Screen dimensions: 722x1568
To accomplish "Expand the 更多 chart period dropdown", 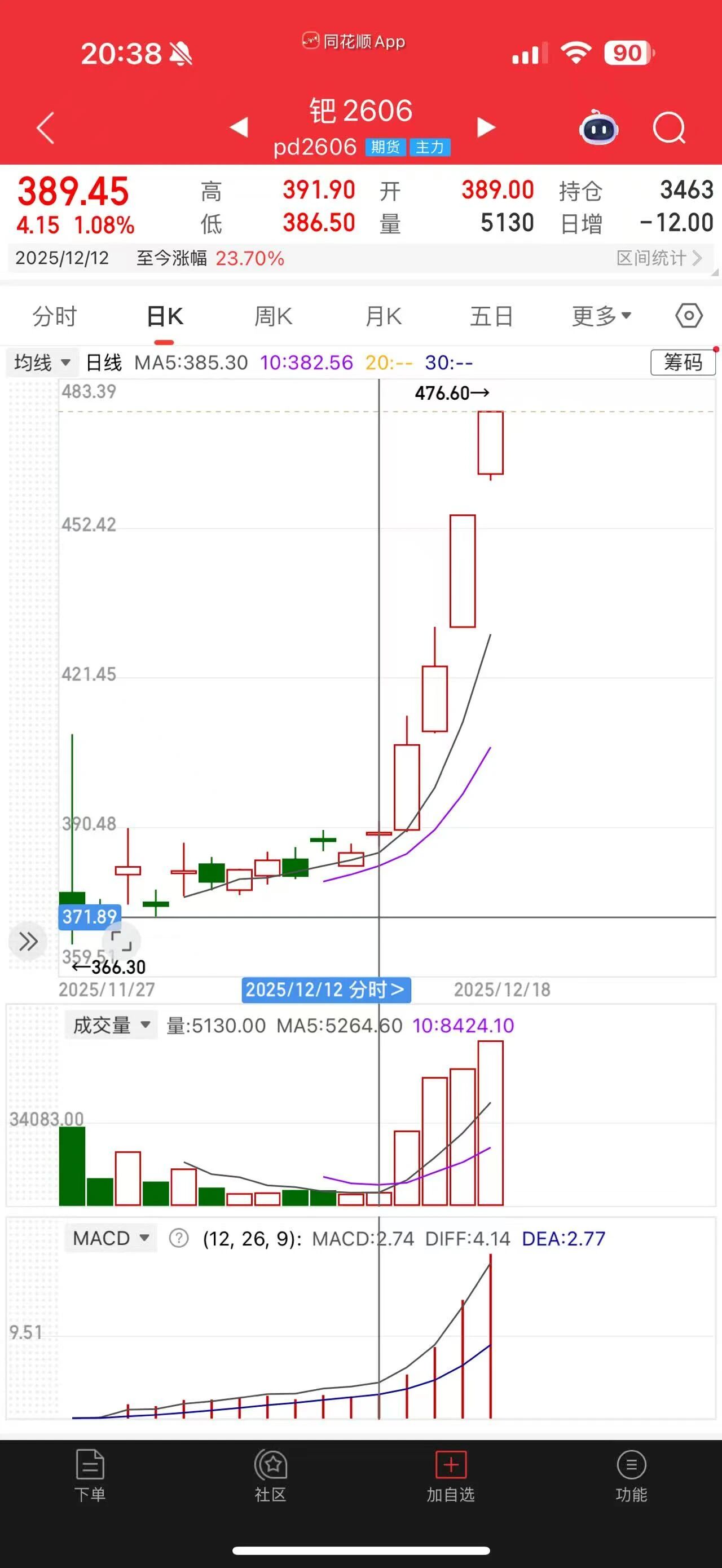I will coord(601,316).
